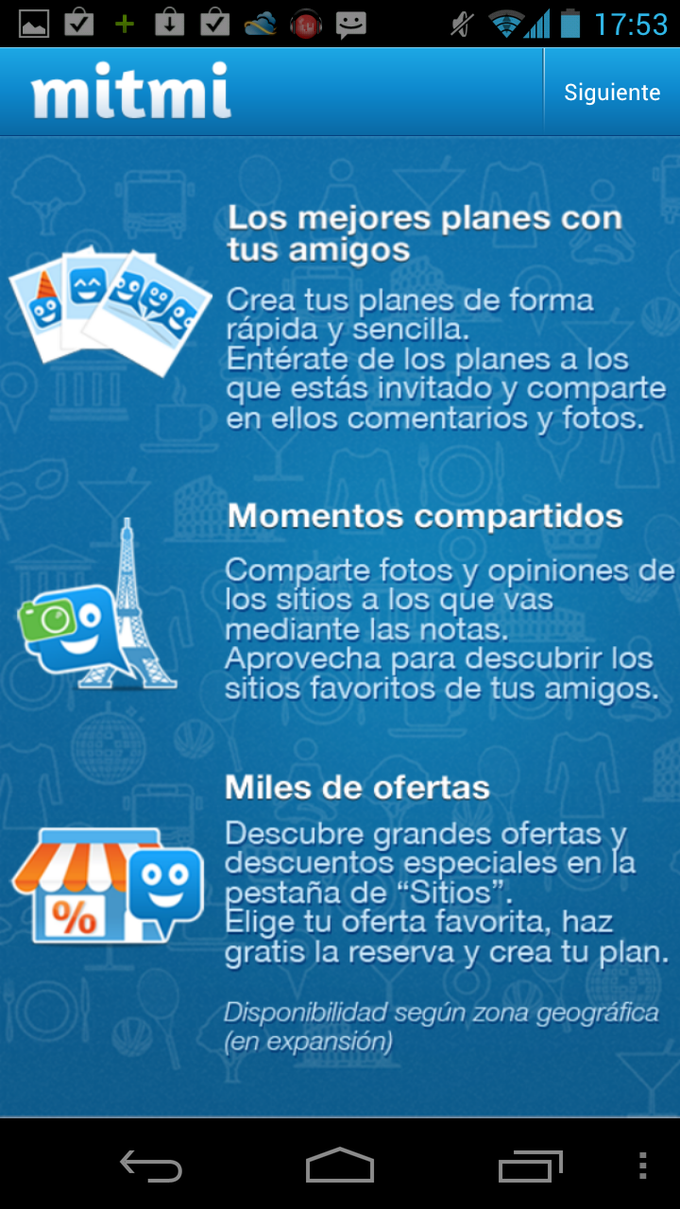Open the recent apps view
This screenshot has width=680, height=1209.
click(530, 1166)
